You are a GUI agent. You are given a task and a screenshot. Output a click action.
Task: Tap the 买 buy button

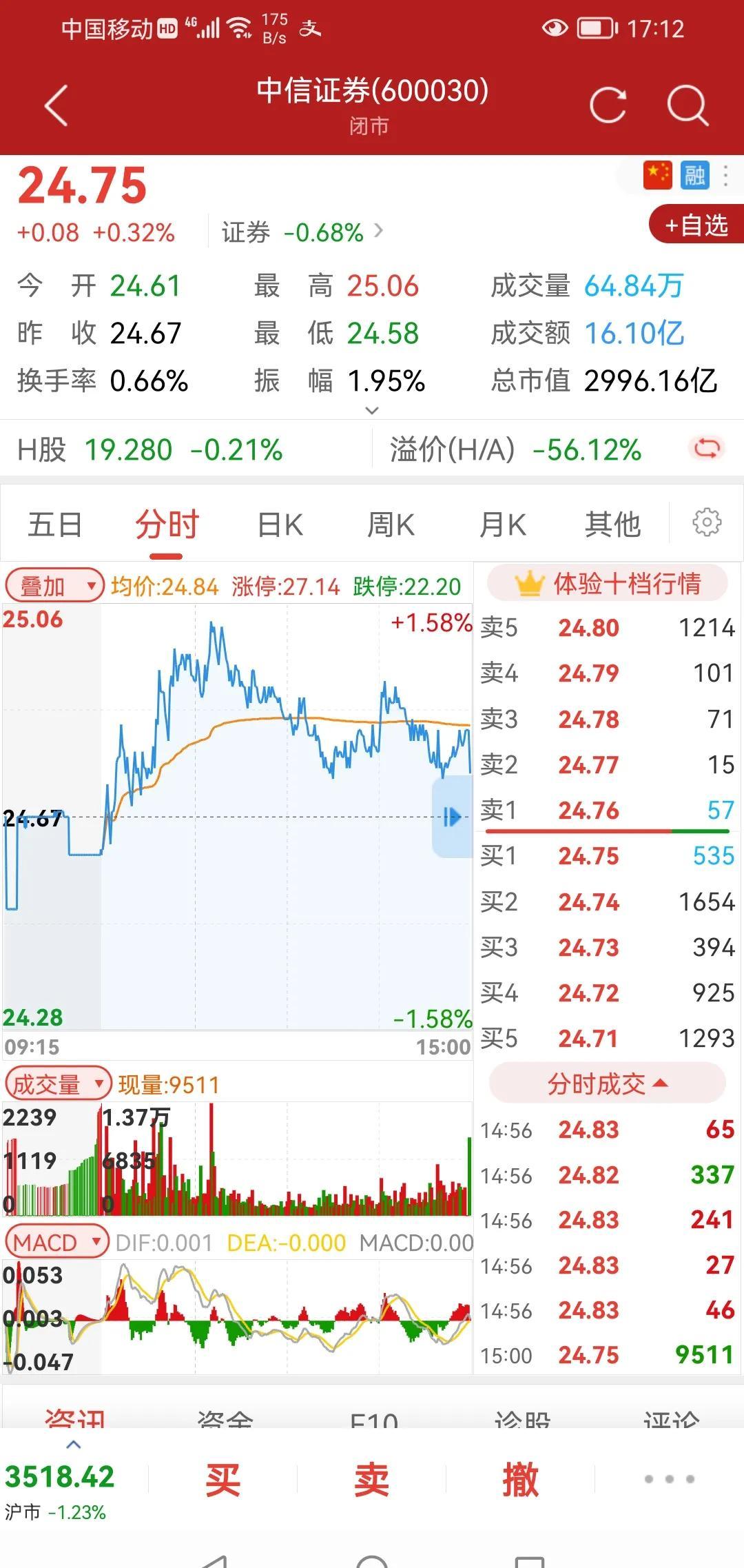223,1479
